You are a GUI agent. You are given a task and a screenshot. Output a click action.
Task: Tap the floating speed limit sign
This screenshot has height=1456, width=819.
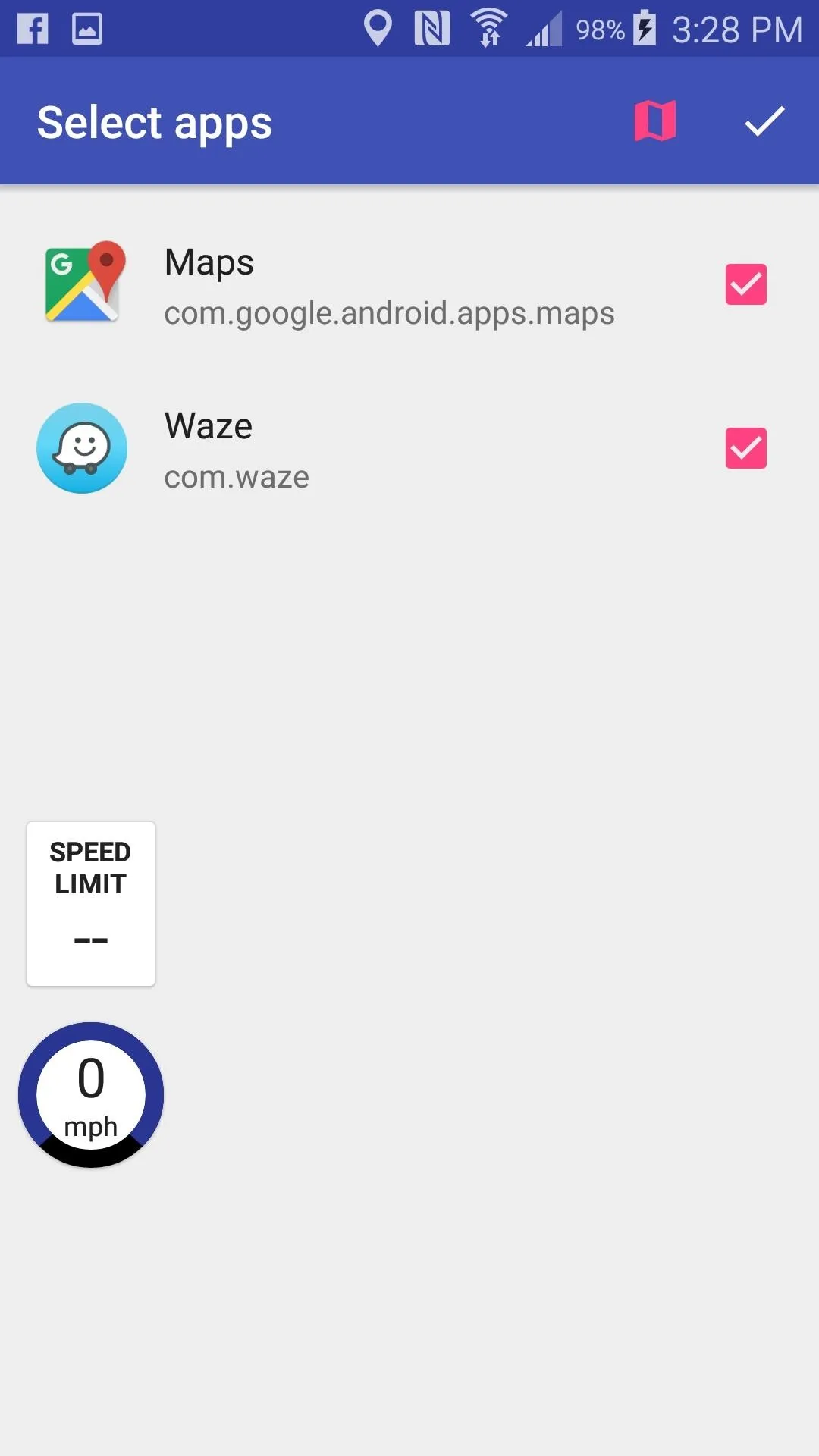(x=91, y=904)
